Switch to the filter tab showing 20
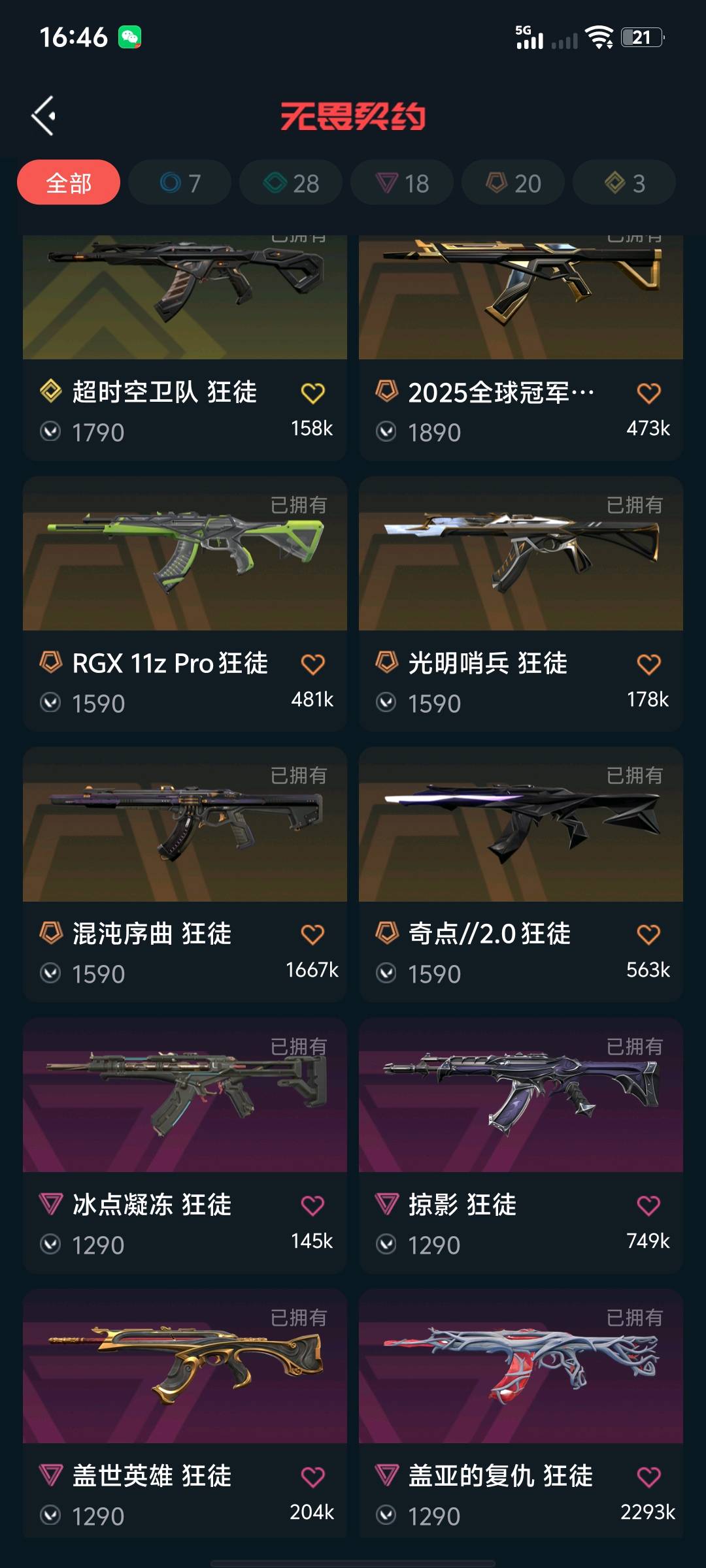Screen dimensions: 706x1568 coord(513,183)
